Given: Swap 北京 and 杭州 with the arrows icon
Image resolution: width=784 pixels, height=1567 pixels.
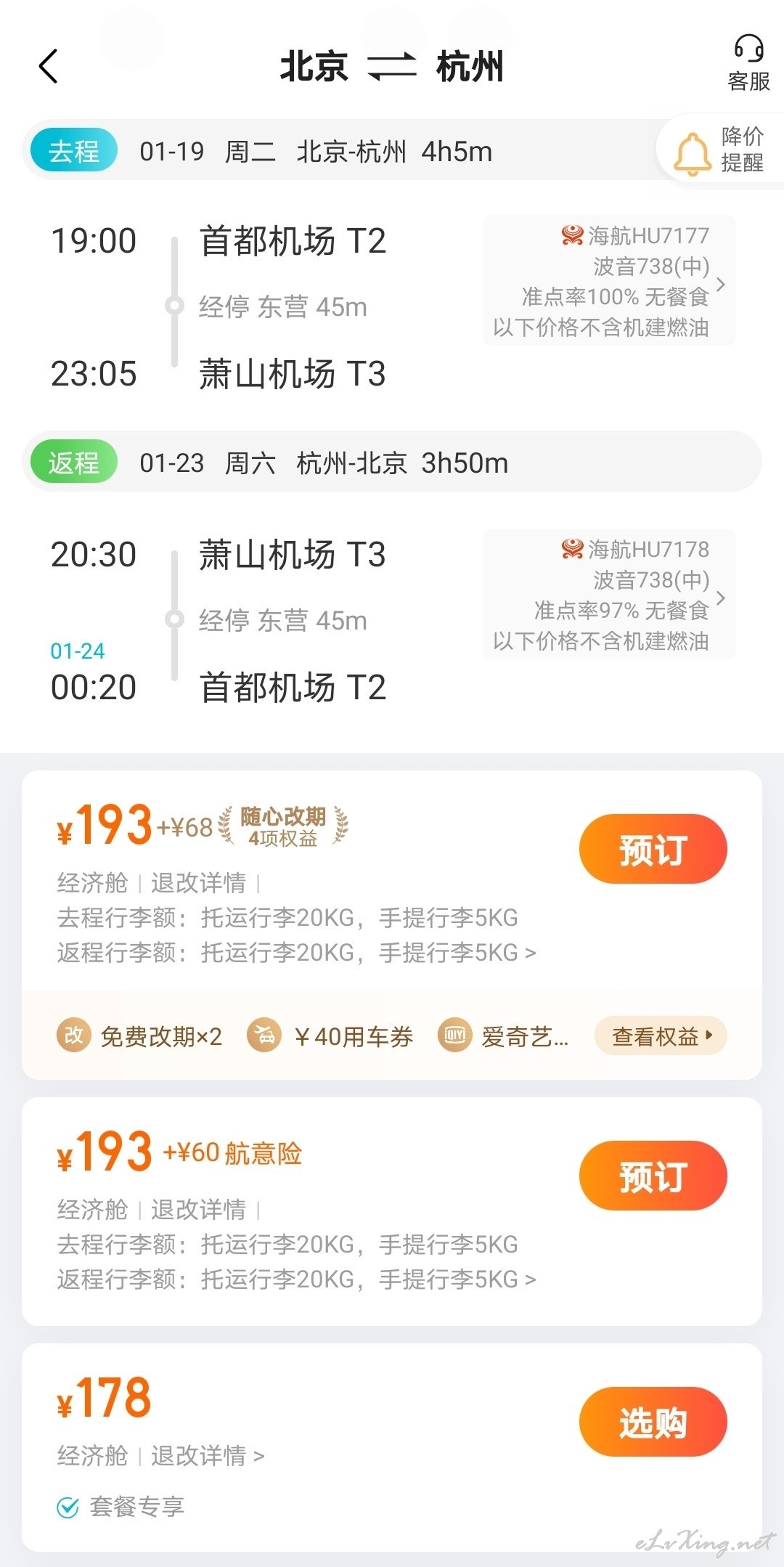Looking at the screenshot, I should pyautogui.click(x=392, y=67).
